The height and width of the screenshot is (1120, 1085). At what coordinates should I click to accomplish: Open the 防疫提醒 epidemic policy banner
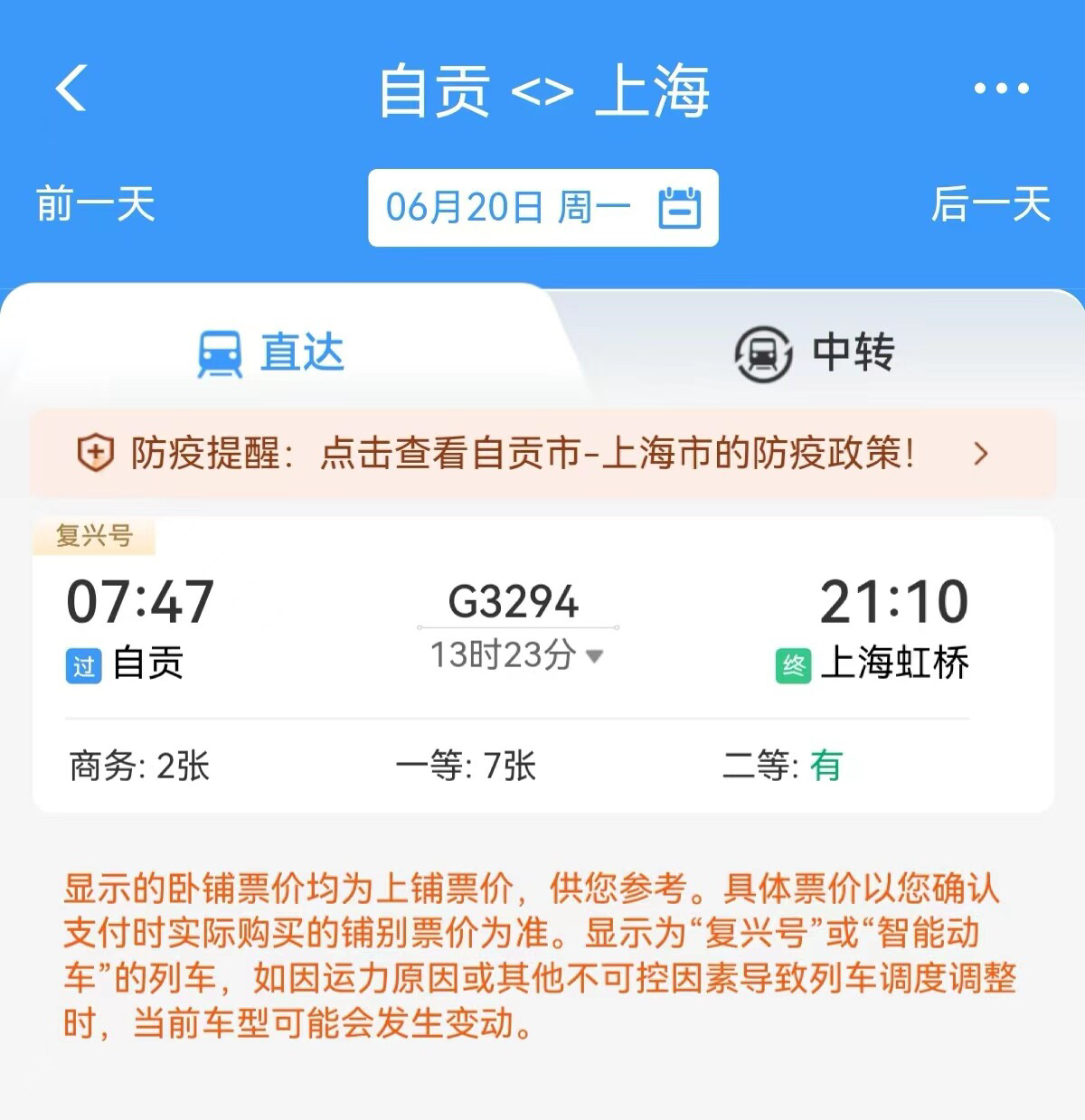(542, 453)
